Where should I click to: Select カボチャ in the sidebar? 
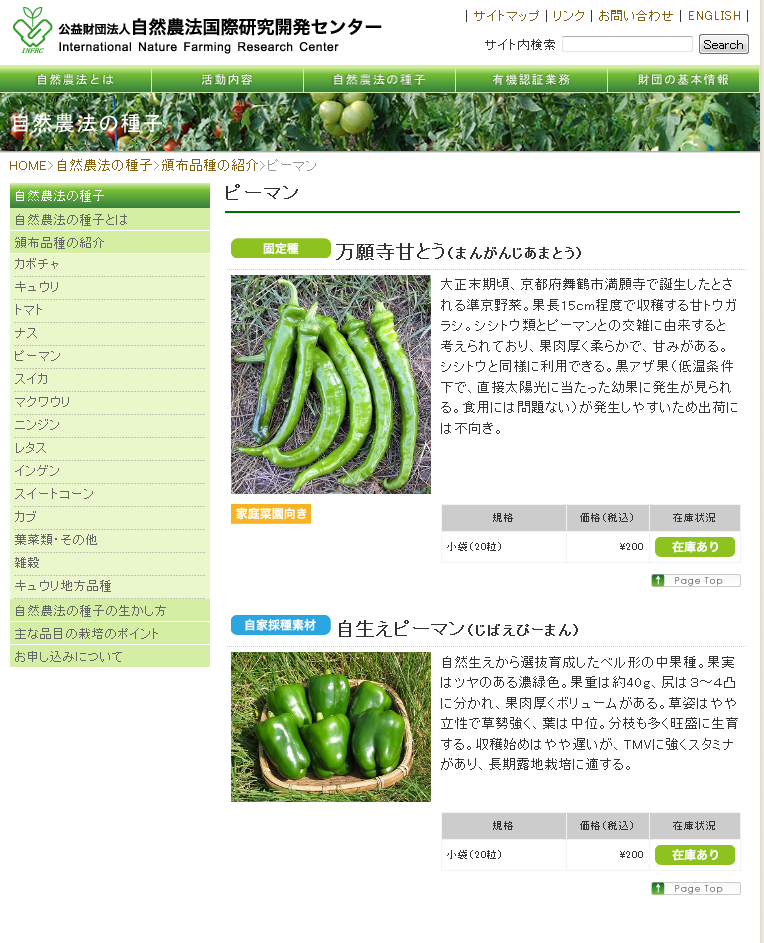[x=37, y=264]
